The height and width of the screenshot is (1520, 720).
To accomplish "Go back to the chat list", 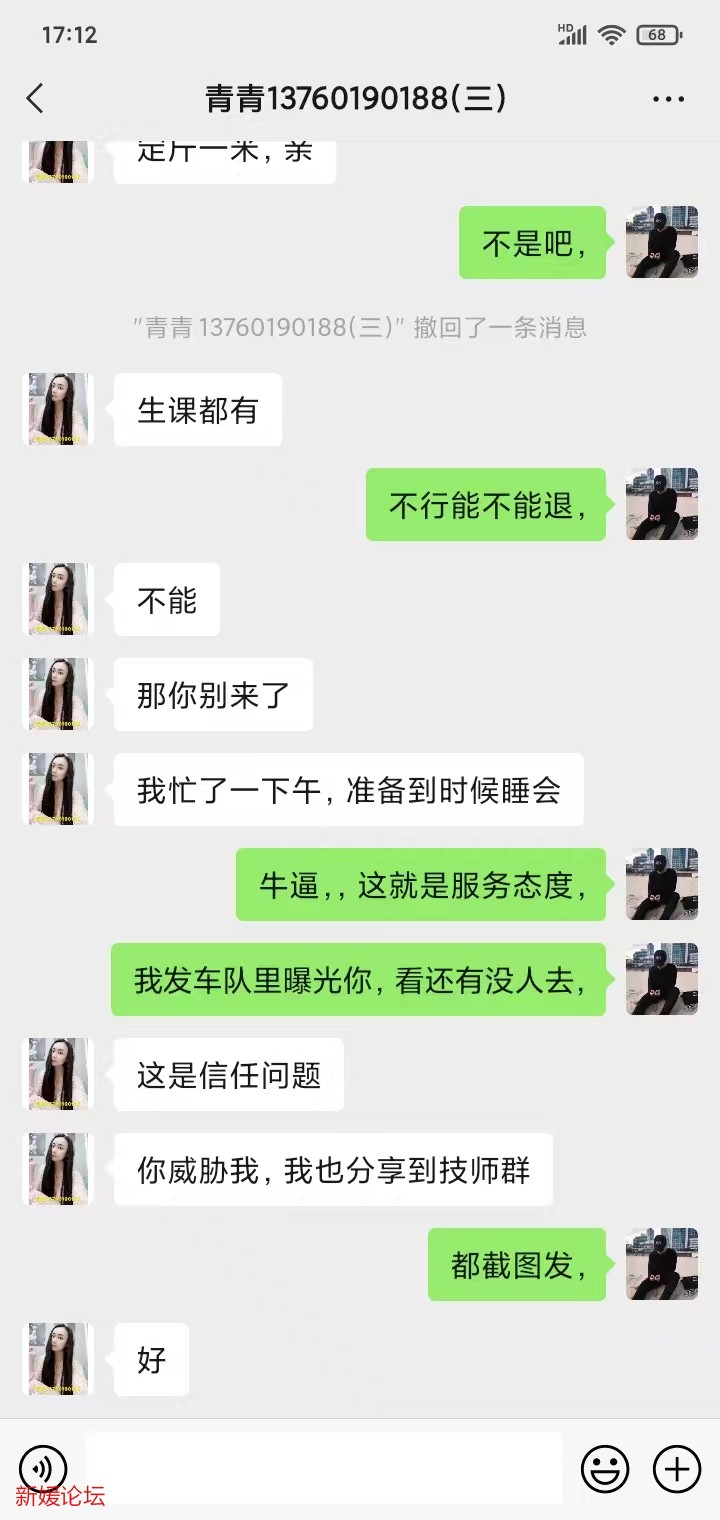I will (x=35, y=98).
